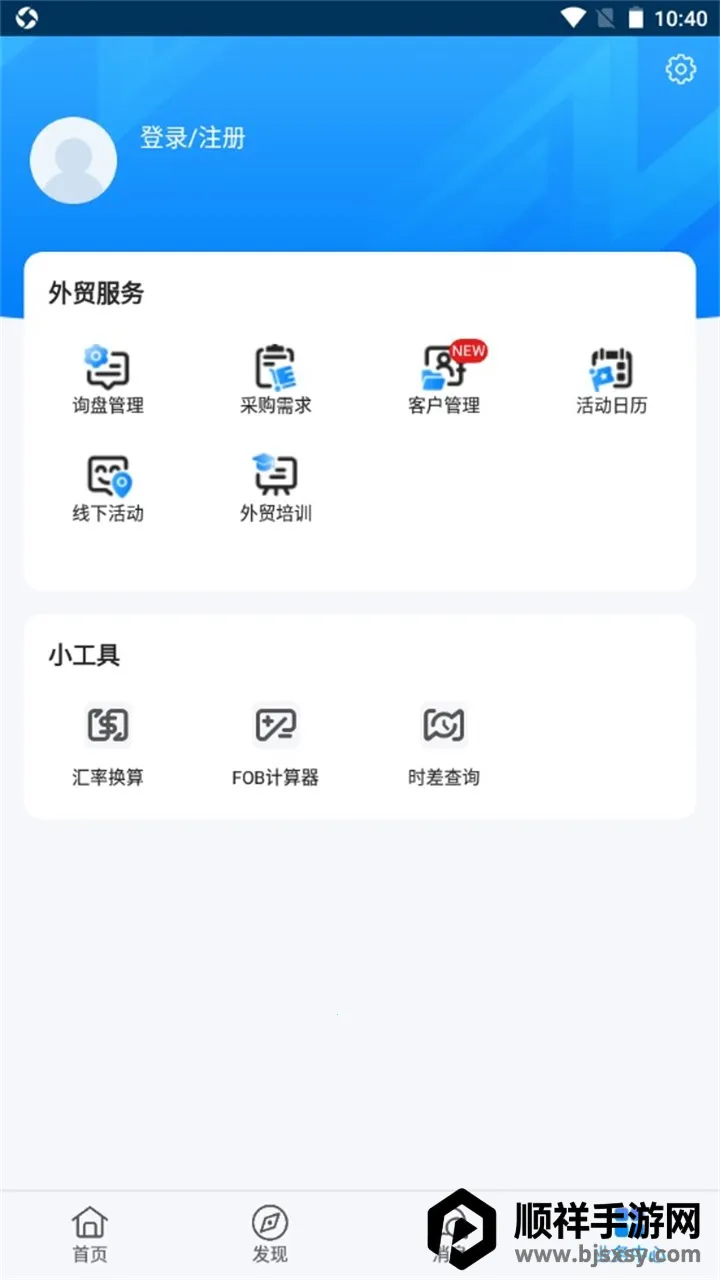Open 采购需求 purchase requests
Screen dimensions: 720x1280
(276, 379)
